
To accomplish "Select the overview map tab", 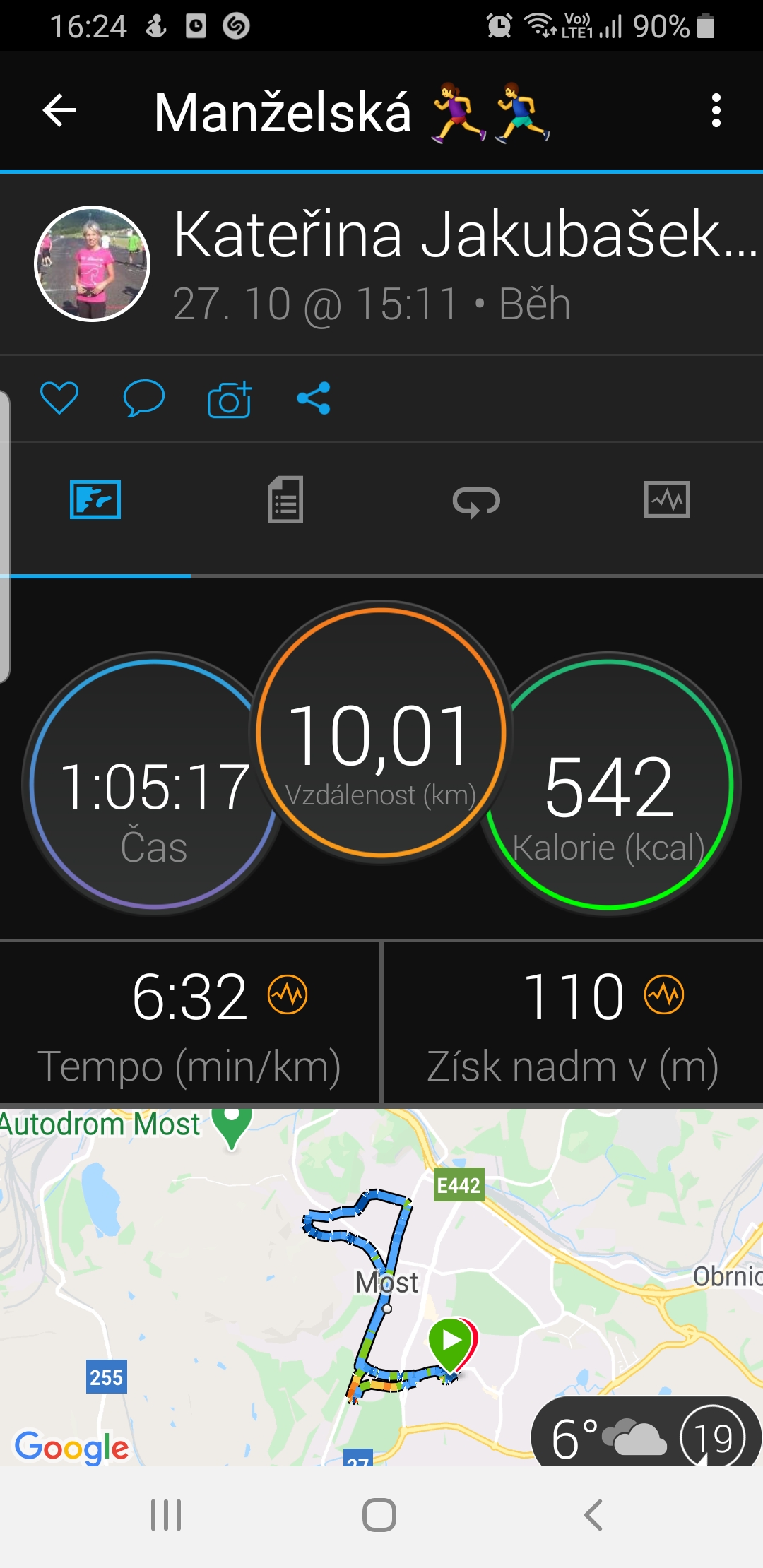I will 95,500.
